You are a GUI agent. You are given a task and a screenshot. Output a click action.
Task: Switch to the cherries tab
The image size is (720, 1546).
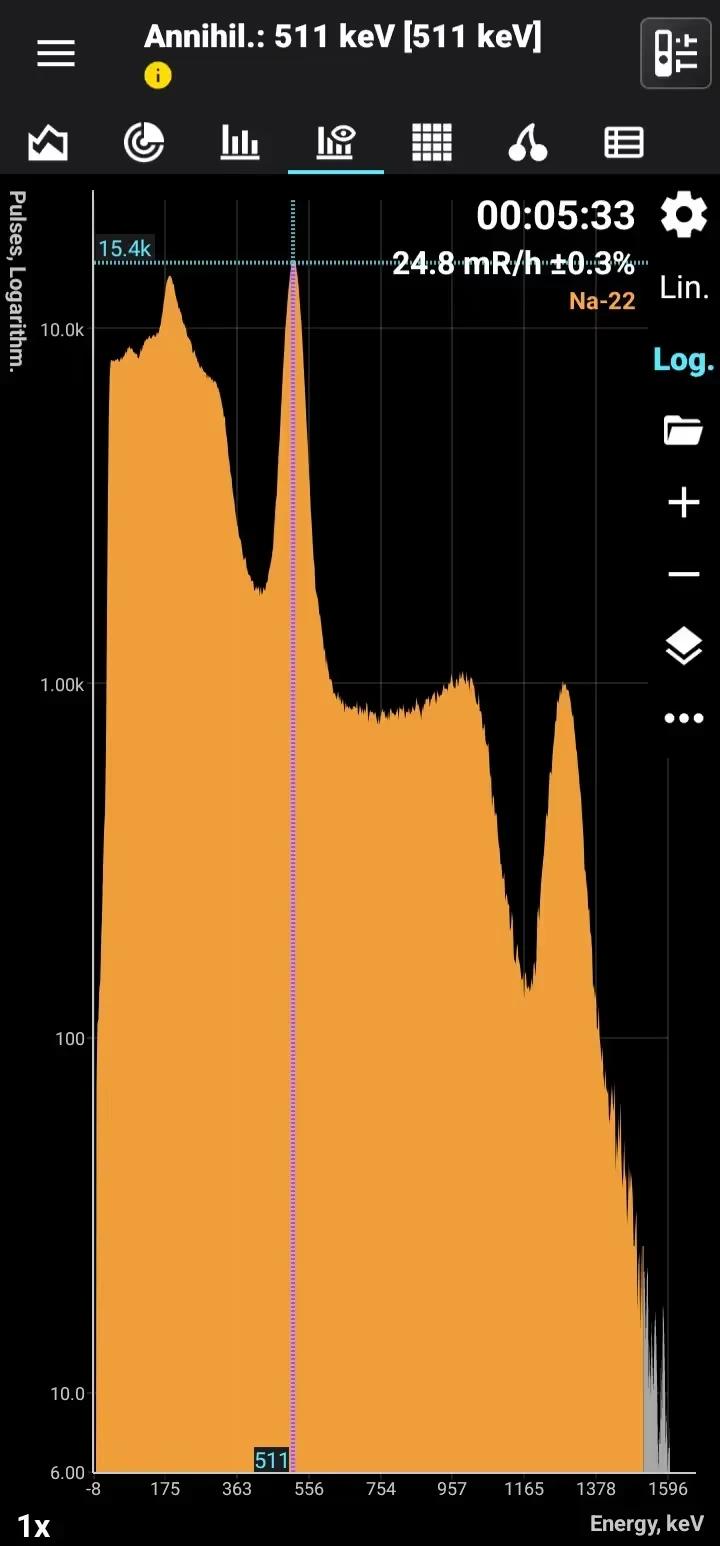528,143
